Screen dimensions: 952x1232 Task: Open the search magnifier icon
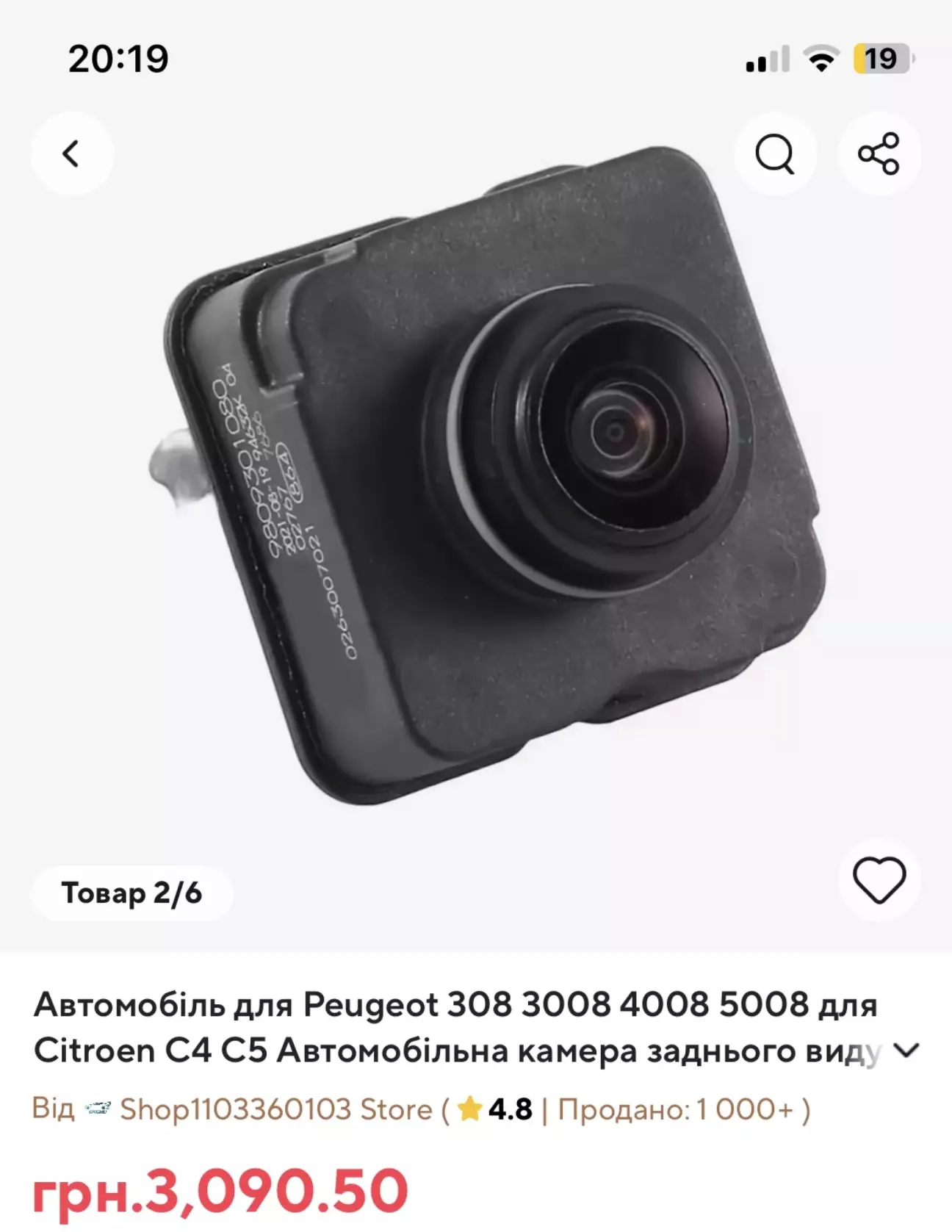[775, 154]
